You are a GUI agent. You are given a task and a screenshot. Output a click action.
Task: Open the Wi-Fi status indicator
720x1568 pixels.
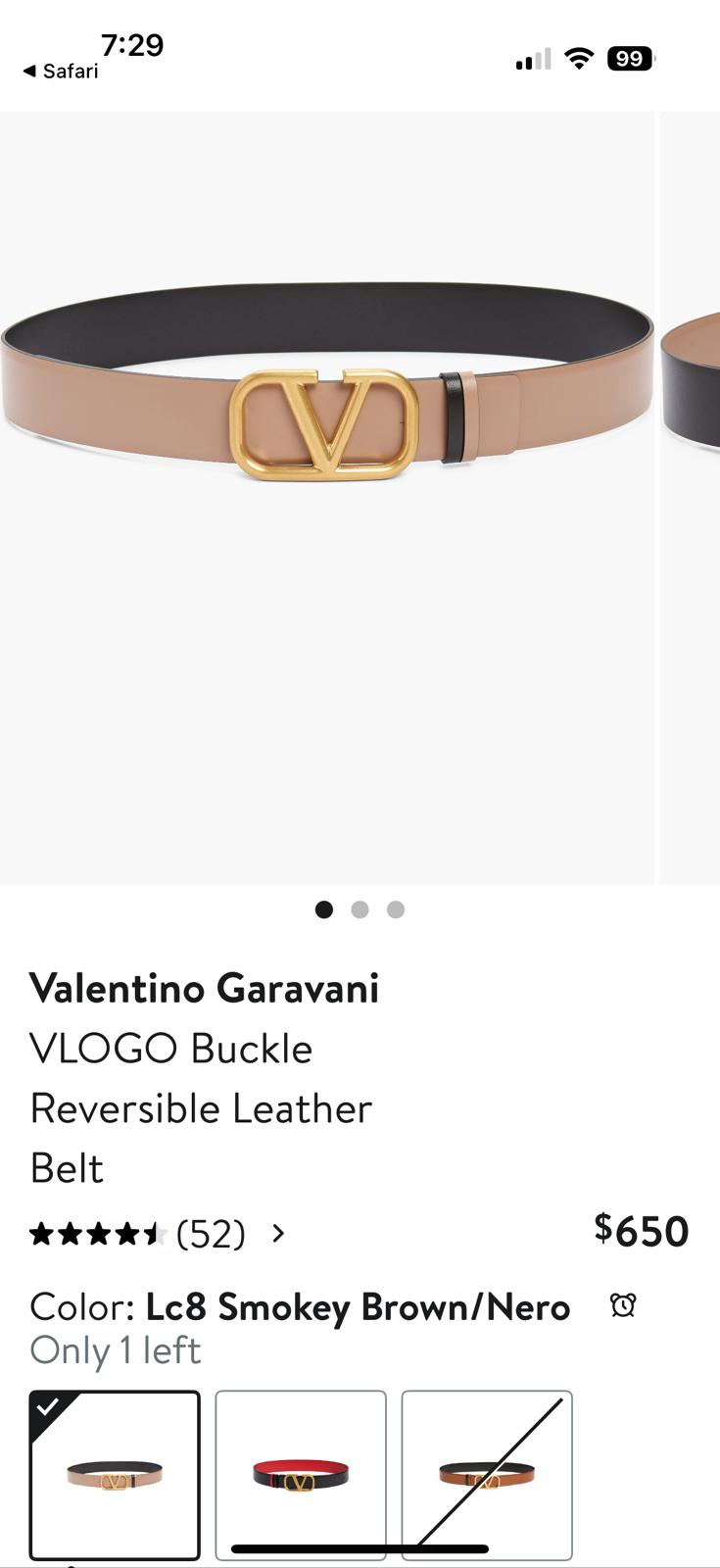click(578, 59)
